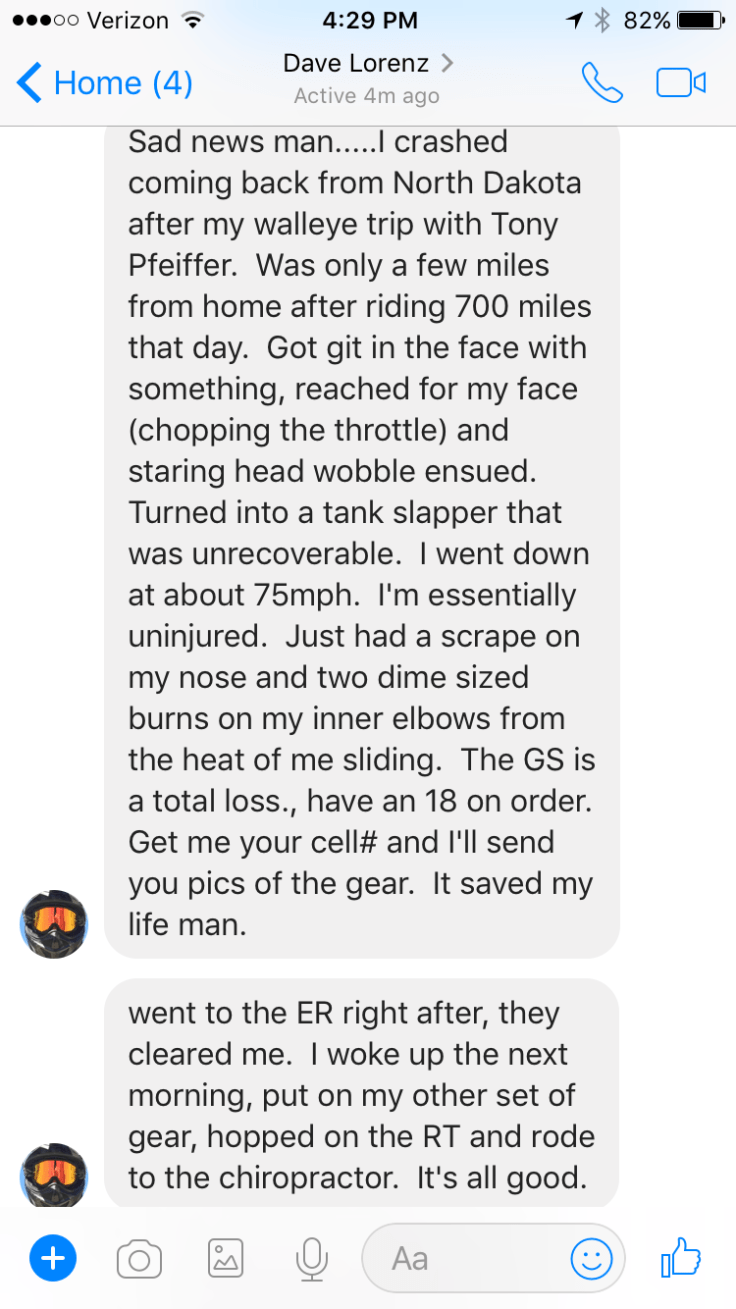Go back to Home chats list
The image size is (736, 1309).
click(105, 83)
